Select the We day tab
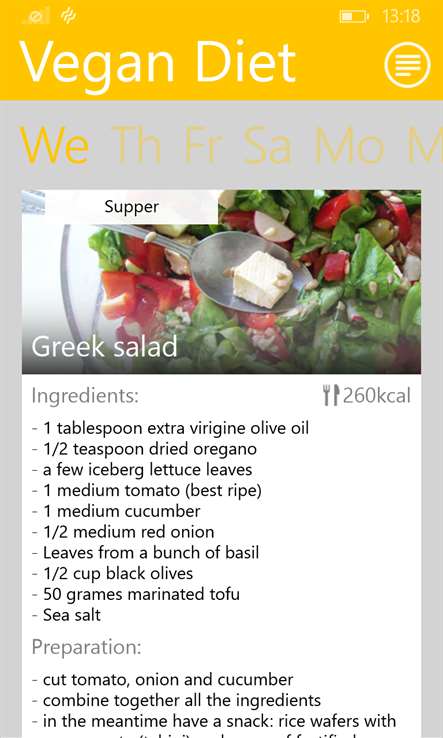443x738 pixels. 55,145
